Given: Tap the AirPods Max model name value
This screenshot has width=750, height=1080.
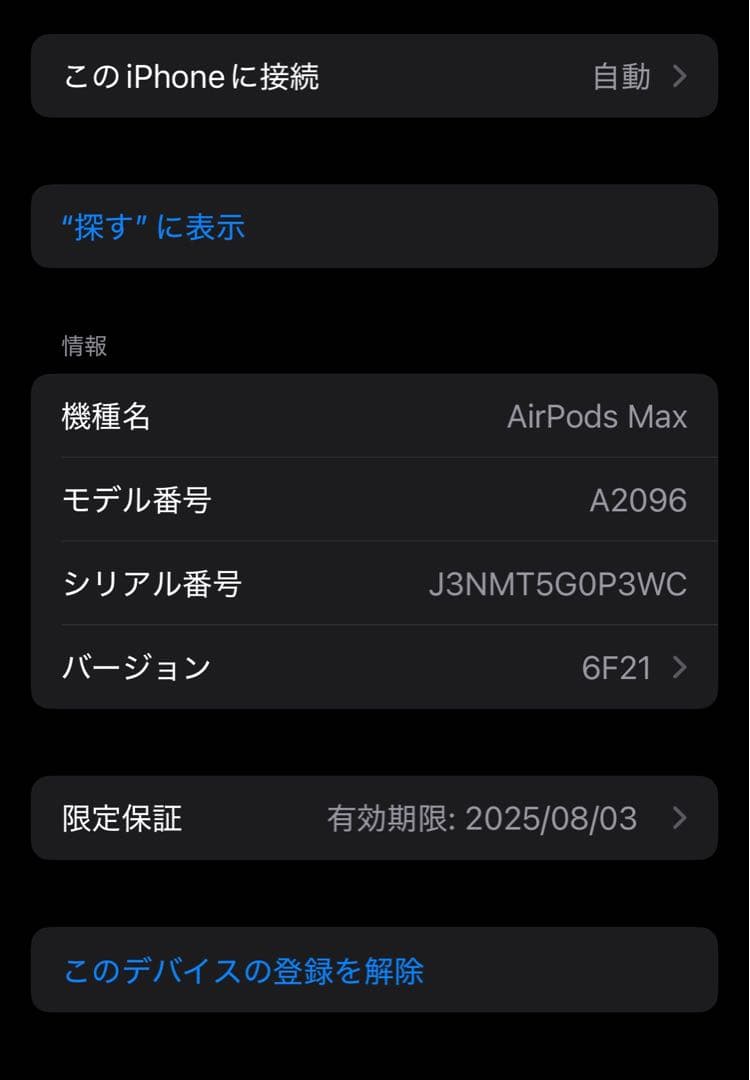Looking at the screenshot, I should [596, 417].
